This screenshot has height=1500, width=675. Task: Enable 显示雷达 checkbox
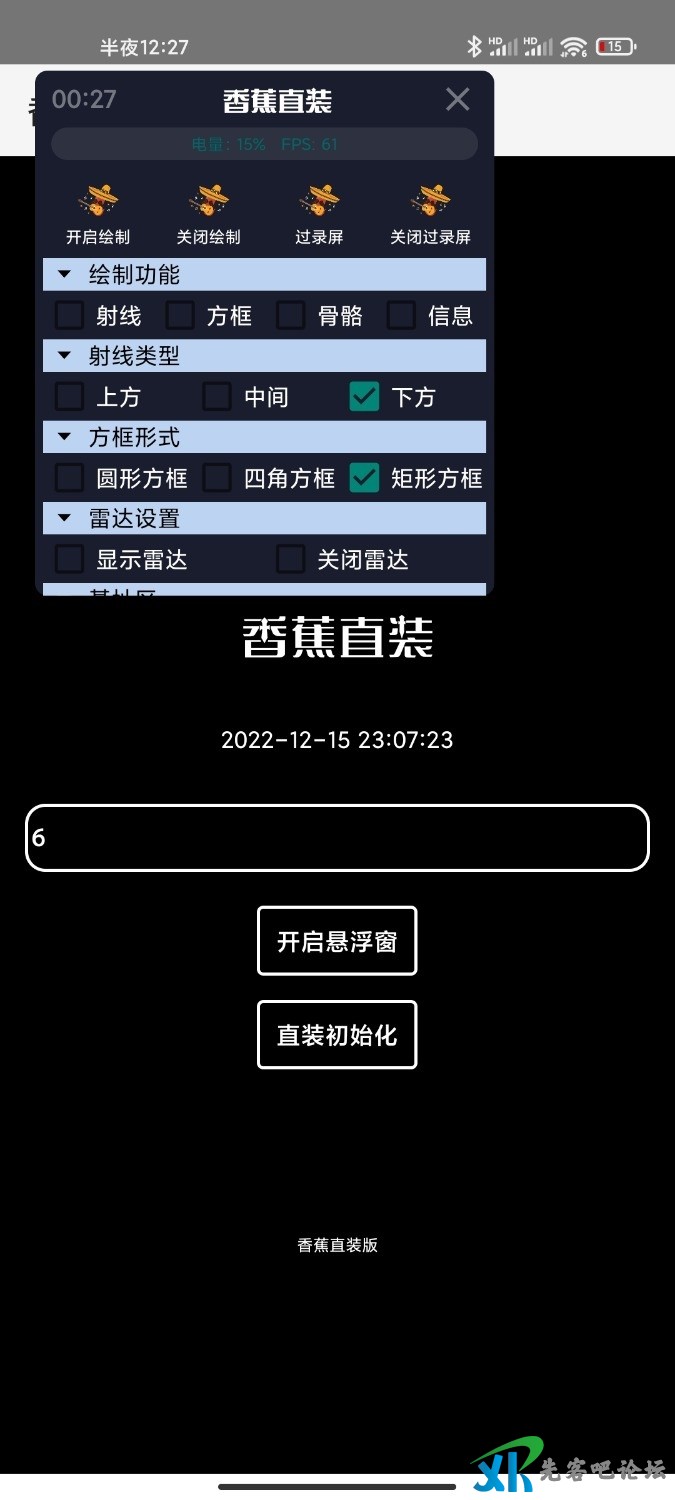(69, 559)
